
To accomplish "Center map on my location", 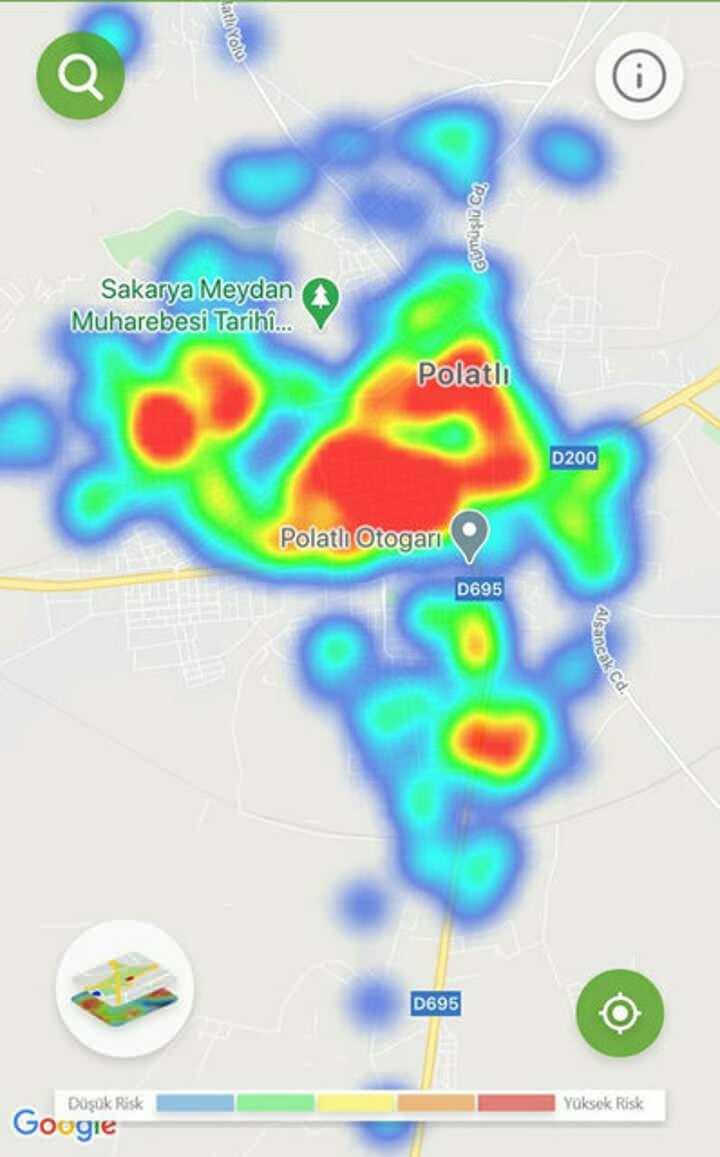I will click(619, 1013).
